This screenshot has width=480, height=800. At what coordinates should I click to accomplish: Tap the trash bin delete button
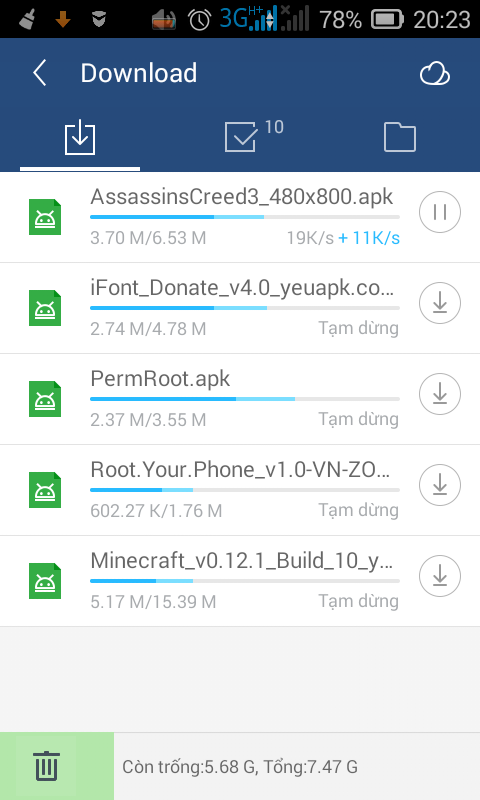click(x=47, y=766)
